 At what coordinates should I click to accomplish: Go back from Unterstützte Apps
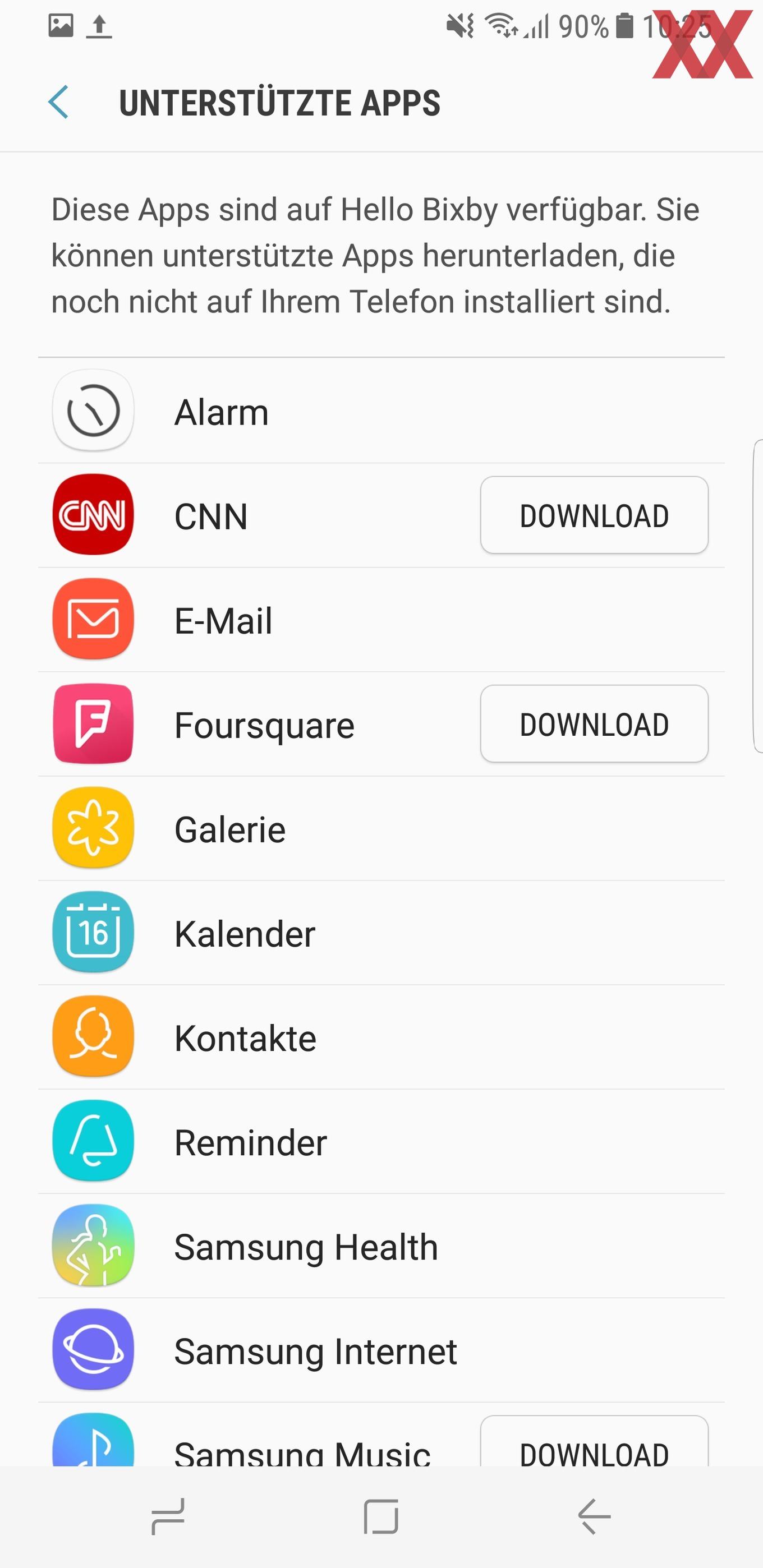(58, 102)
